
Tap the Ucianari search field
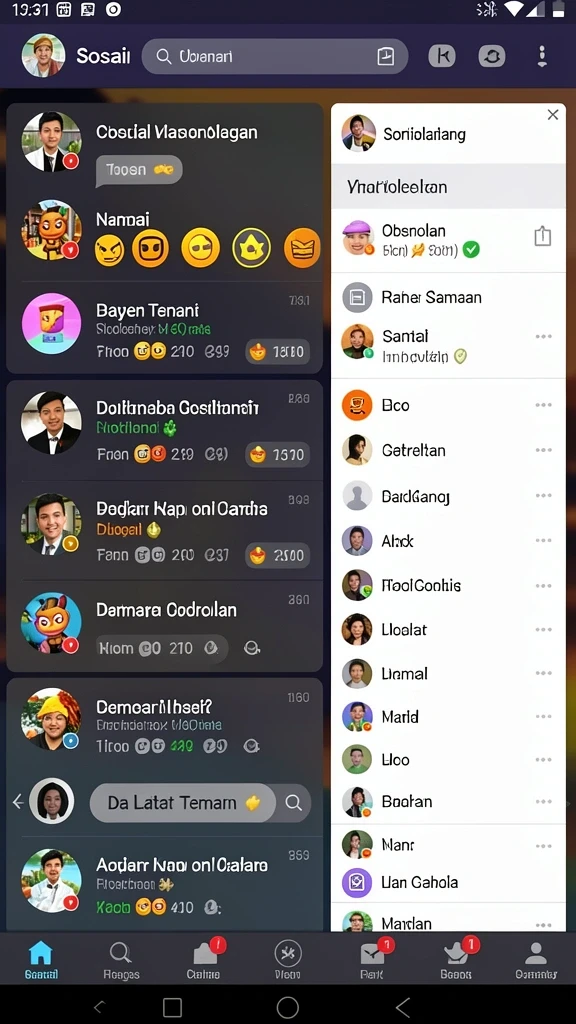[275, 57]
